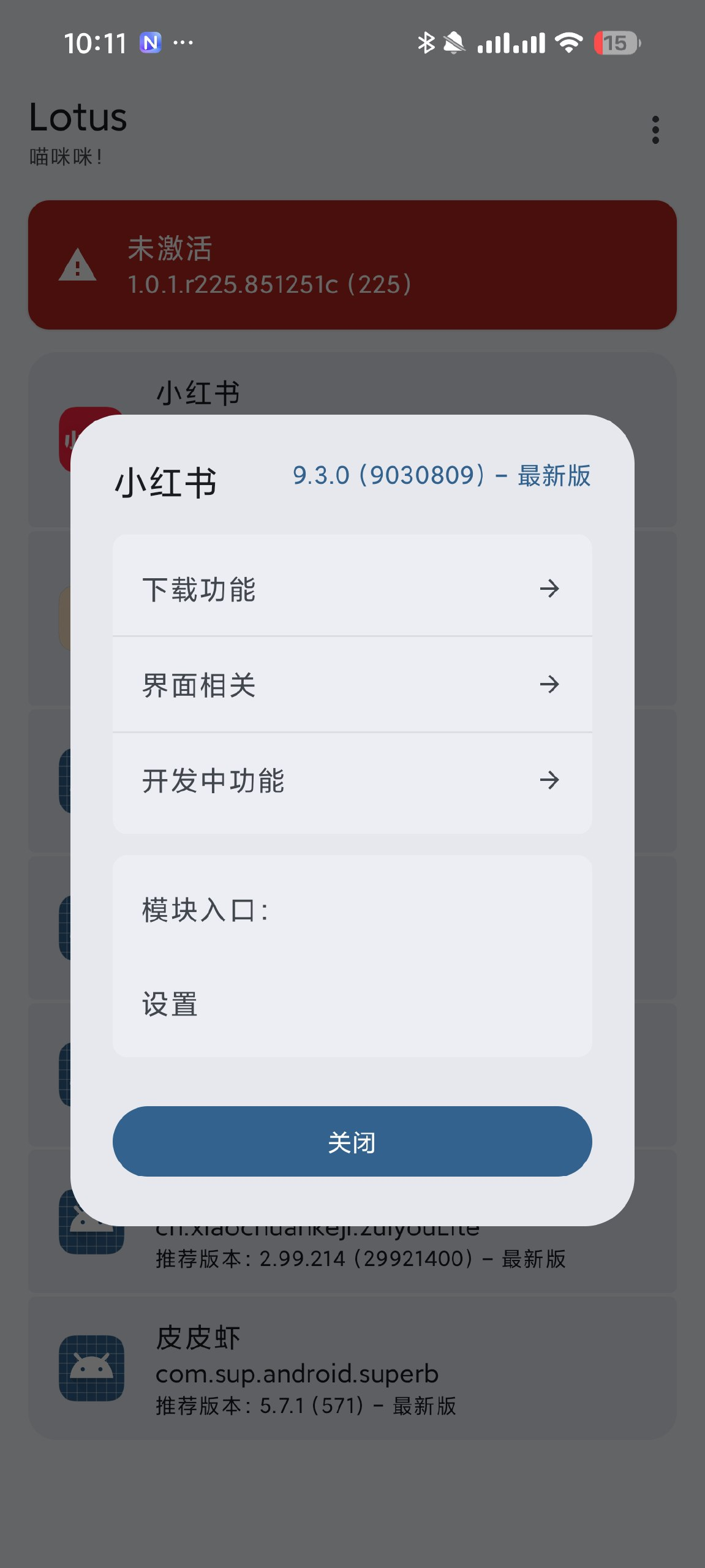Screen dimensions: 705x1568
Task: Tap the NFC 'N' icon in the status bar
Action: click(149, 42)
